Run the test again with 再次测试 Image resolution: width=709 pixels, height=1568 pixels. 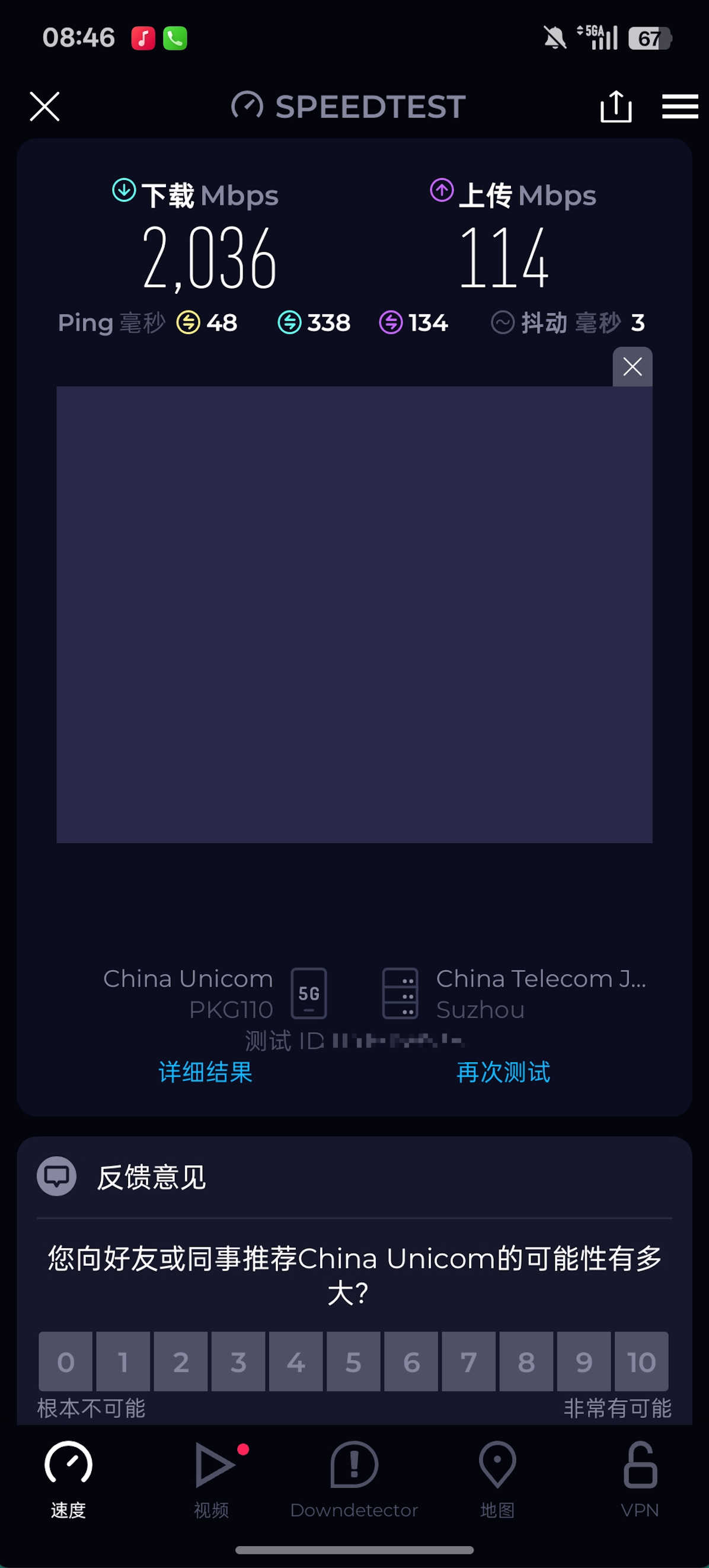(x=503, y=1072)
